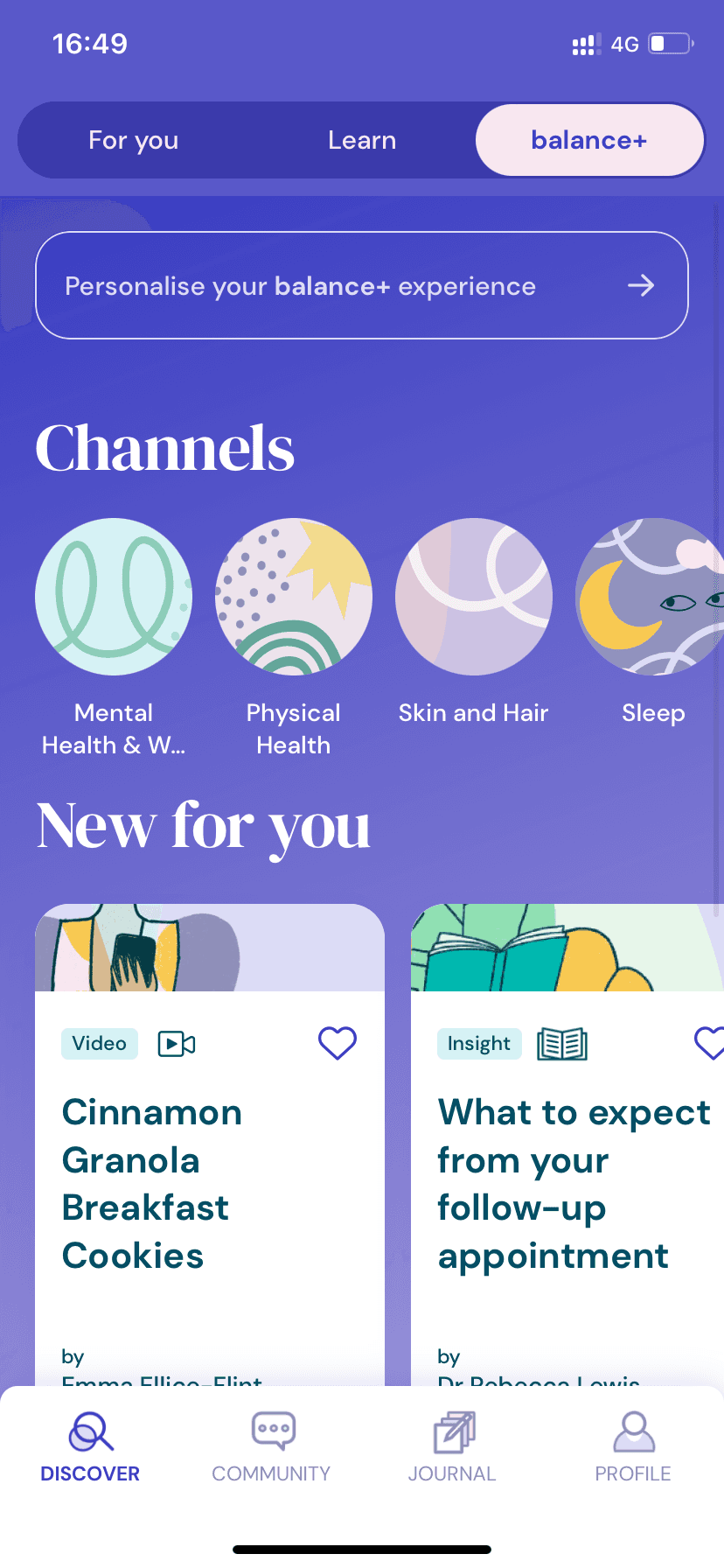The image size is (724, 1568).
Task: Open the Community tab
Action: tap(271, 1447)
